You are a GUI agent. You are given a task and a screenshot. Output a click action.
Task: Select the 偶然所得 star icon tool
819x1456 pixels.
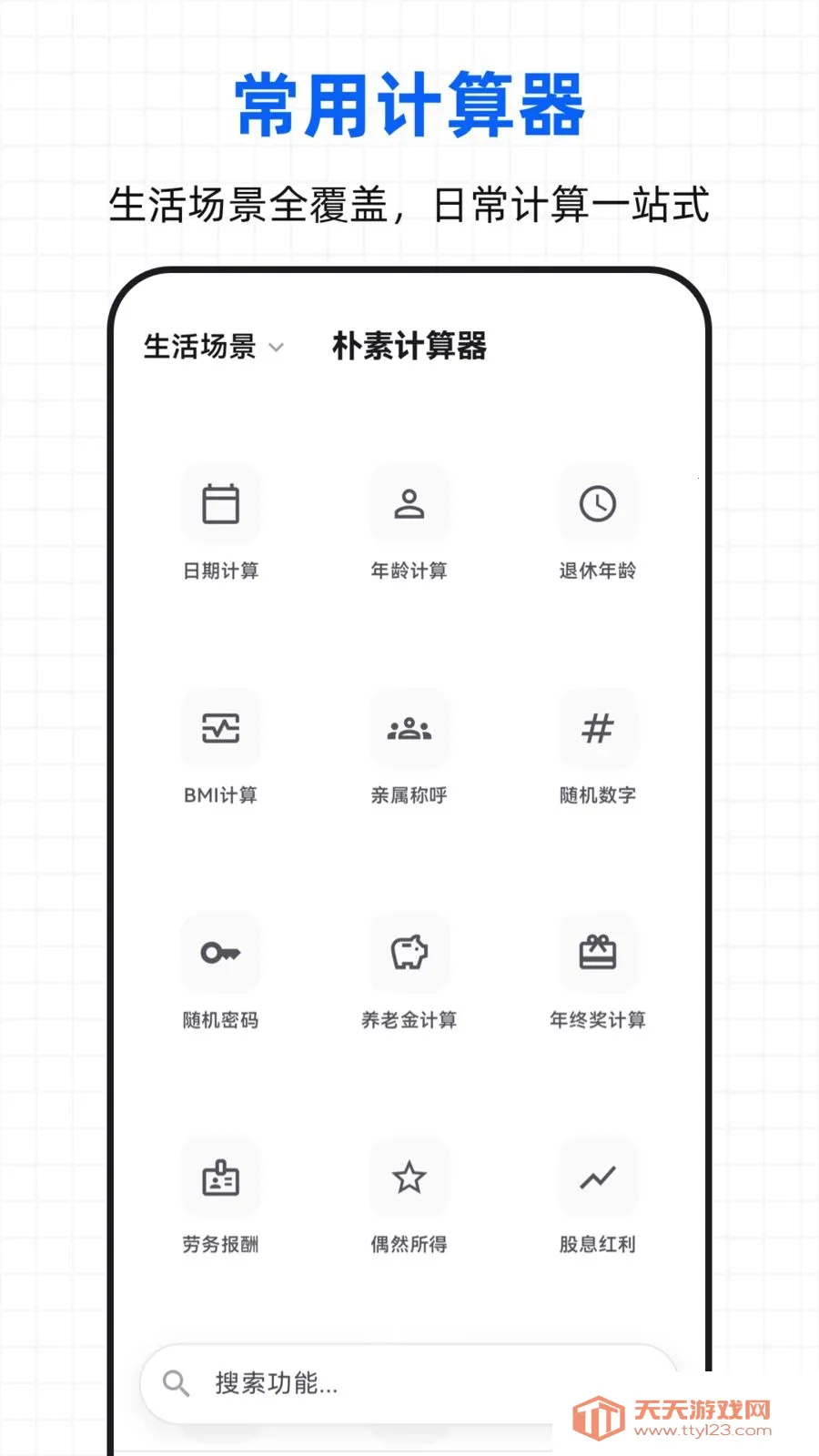(409, 1198)
